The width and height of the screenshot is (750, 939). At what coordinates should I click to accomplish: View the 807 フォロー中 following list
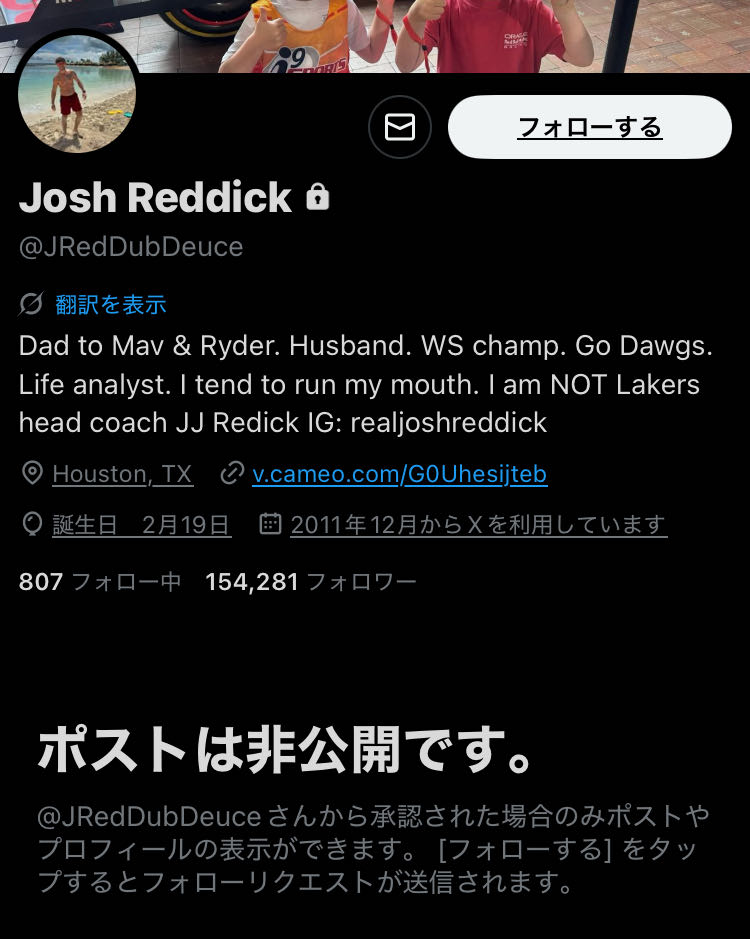coord(100,581)
